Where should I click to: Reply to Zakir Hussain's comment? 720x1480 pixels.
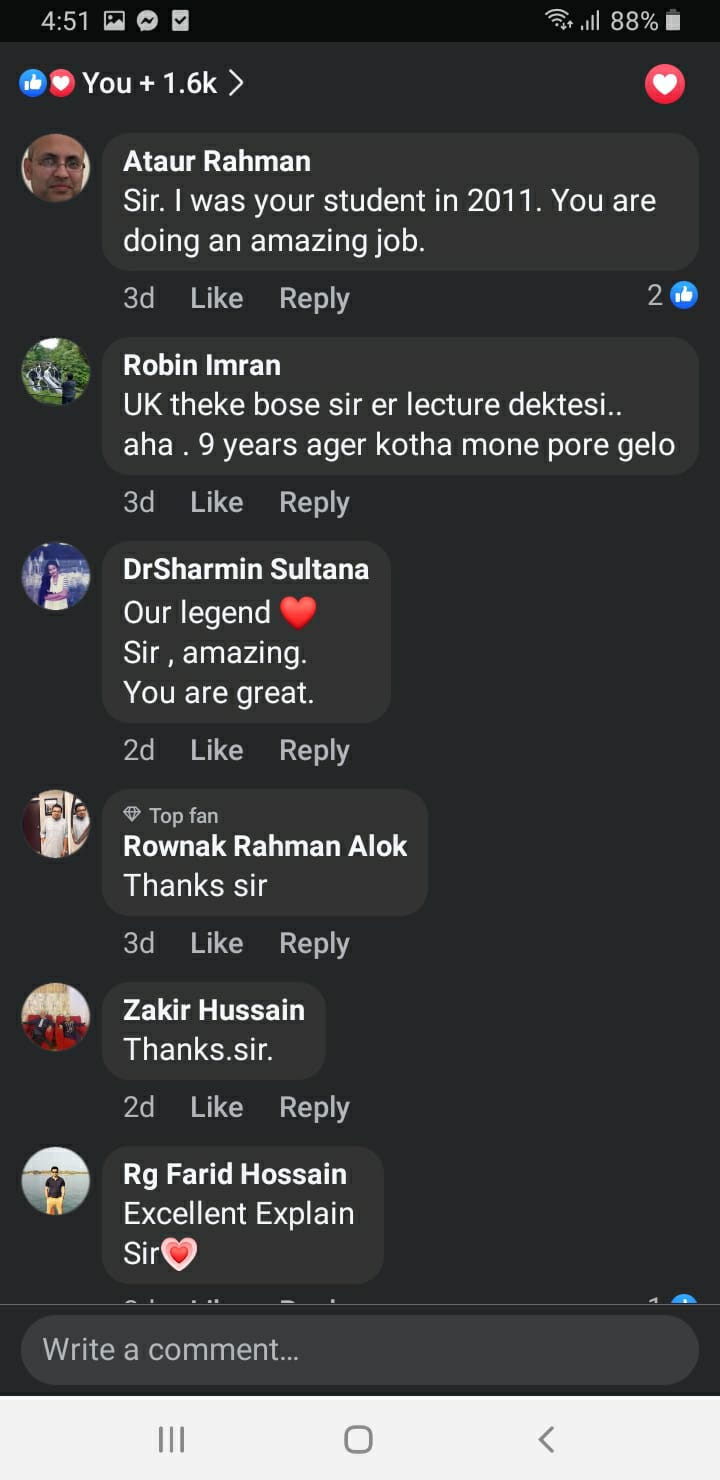314,1107
